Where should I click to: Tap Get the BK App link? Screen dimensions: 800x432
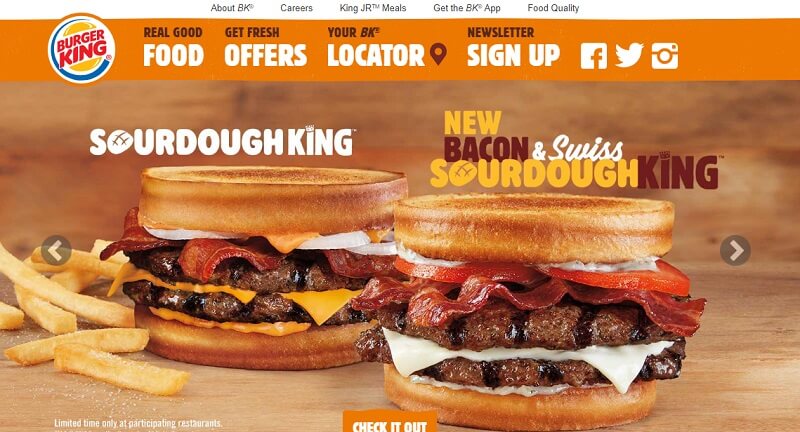click(466, 8)
